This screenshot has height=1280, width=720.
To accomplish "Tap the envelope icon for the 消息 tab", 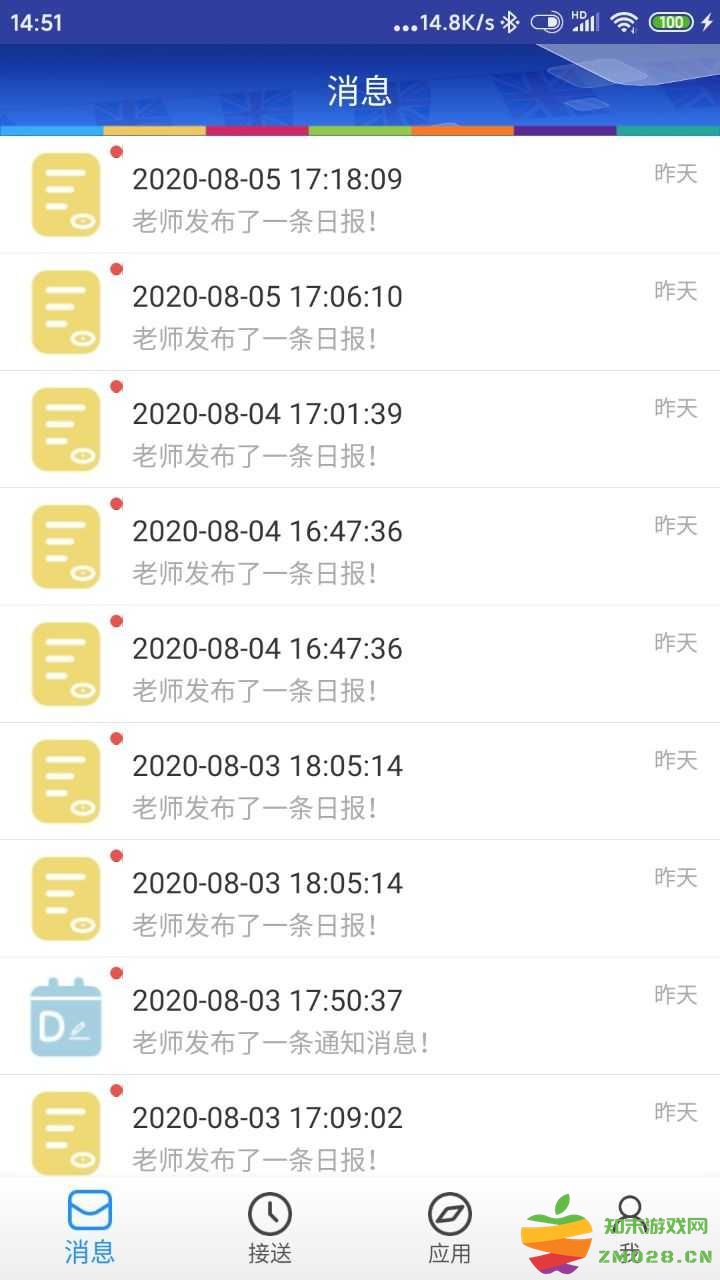I will coord(89,1210).
